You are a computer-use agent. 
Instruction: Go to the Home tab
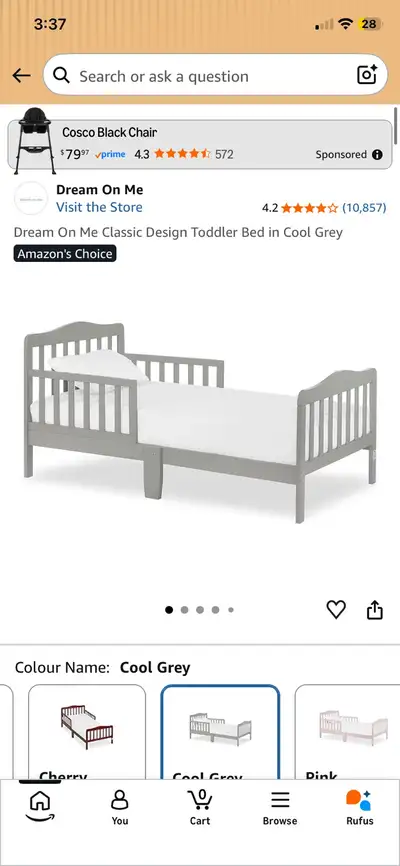40,806
